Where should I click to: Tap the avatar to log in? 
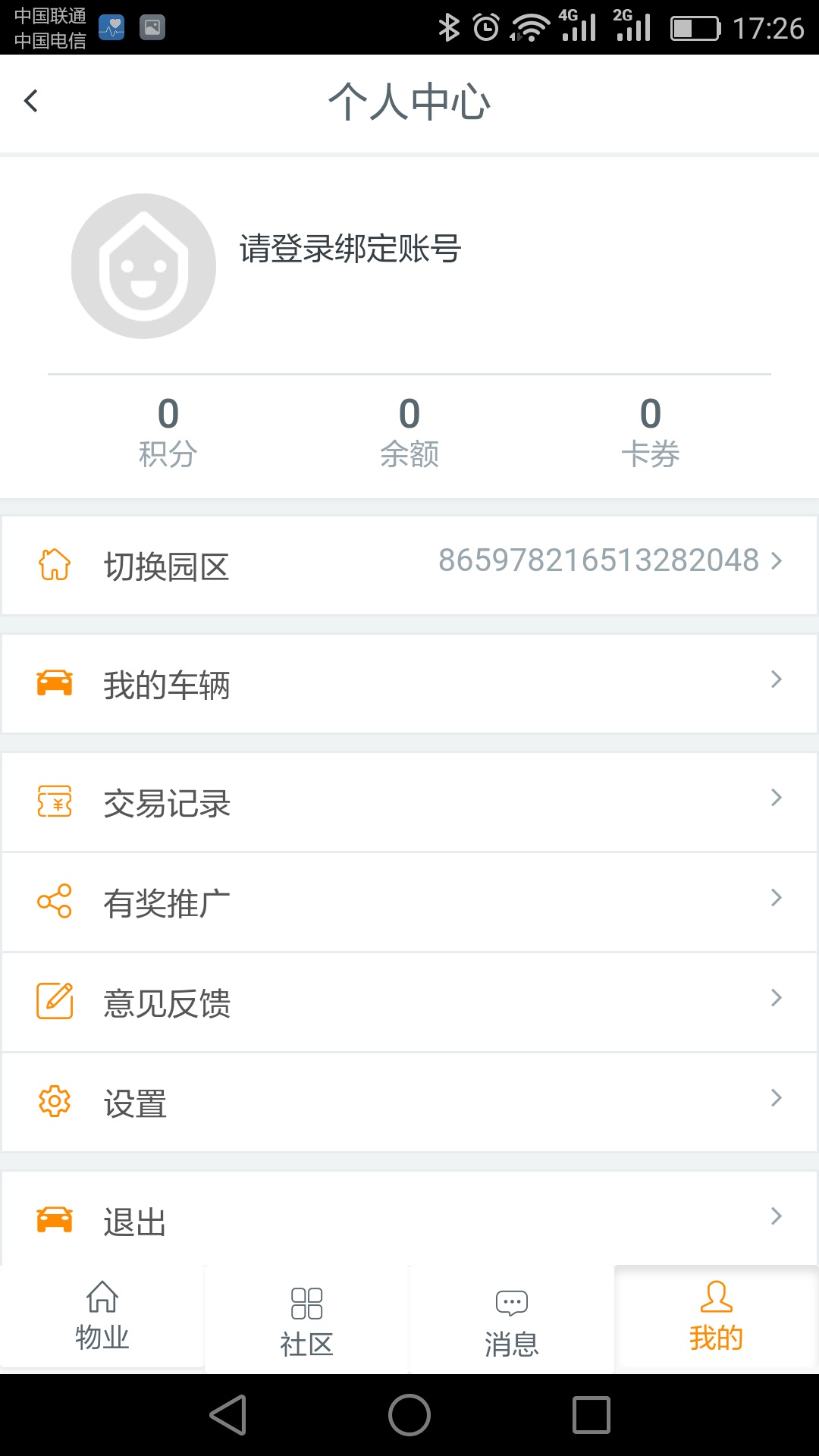click(143, 266)
